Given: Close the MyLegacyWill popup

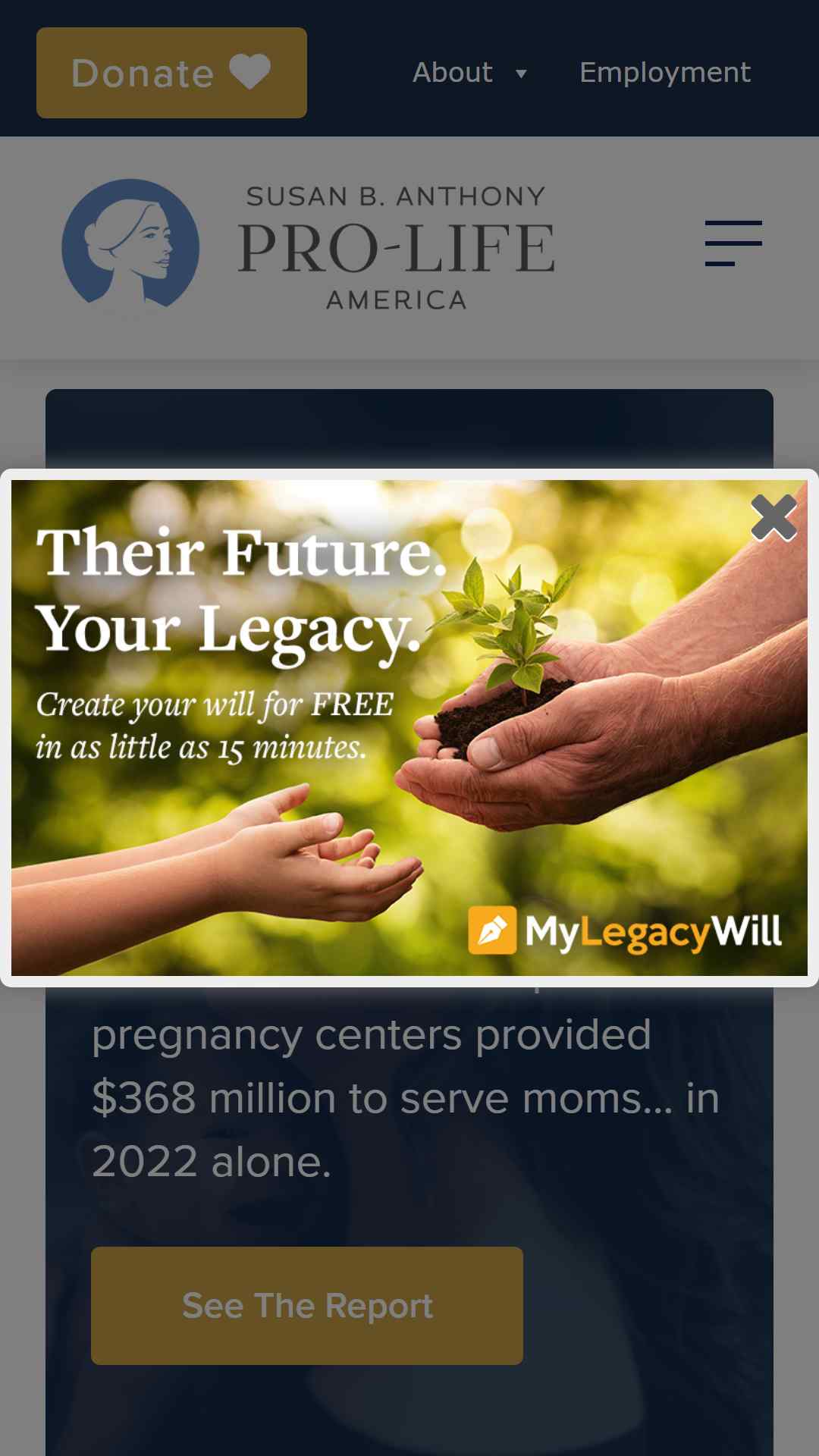Looking at the screenshot, I should (x=773, y=517).
